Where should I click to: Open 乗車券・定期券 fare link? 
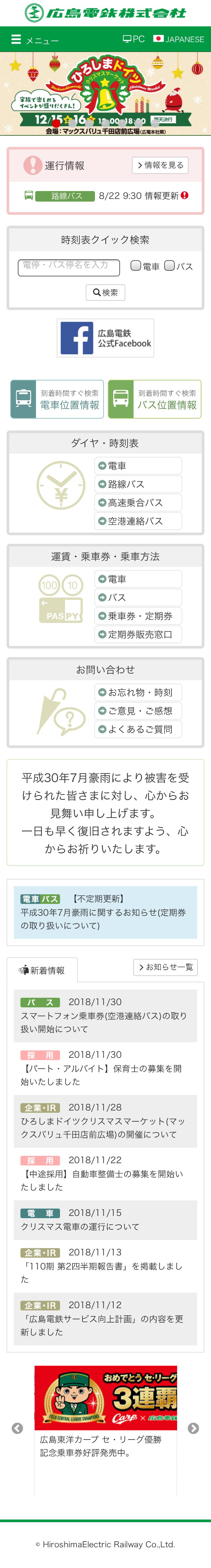point(138,616)
